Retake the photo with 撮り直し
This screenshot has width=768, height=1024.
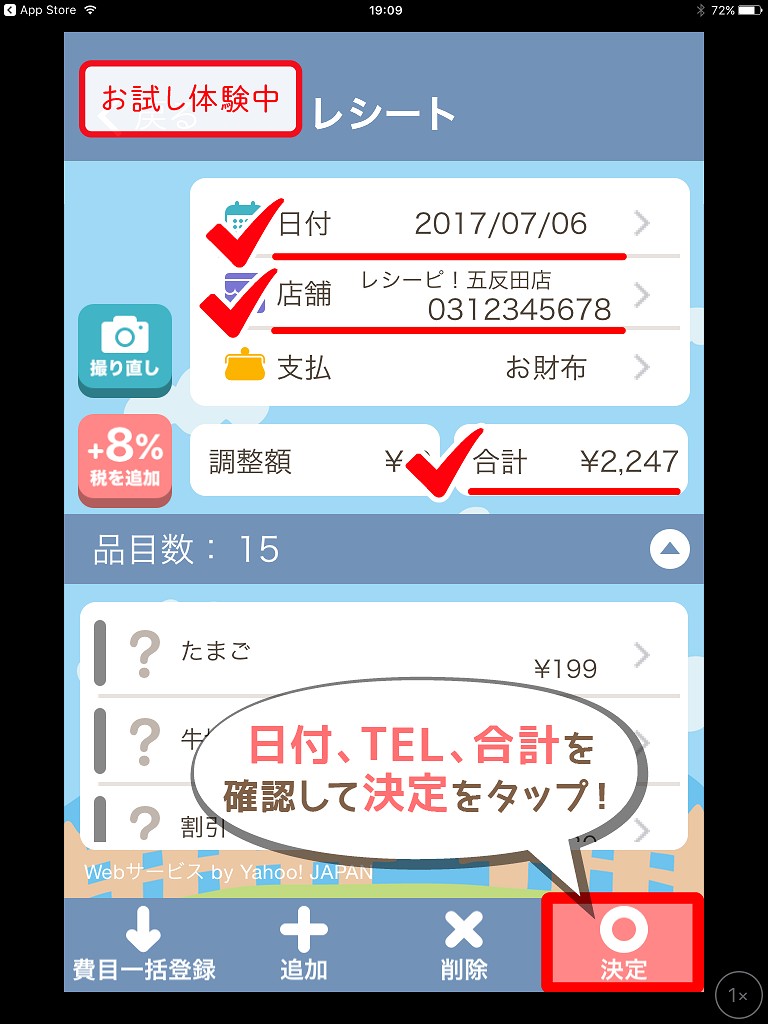click(125, 350)
